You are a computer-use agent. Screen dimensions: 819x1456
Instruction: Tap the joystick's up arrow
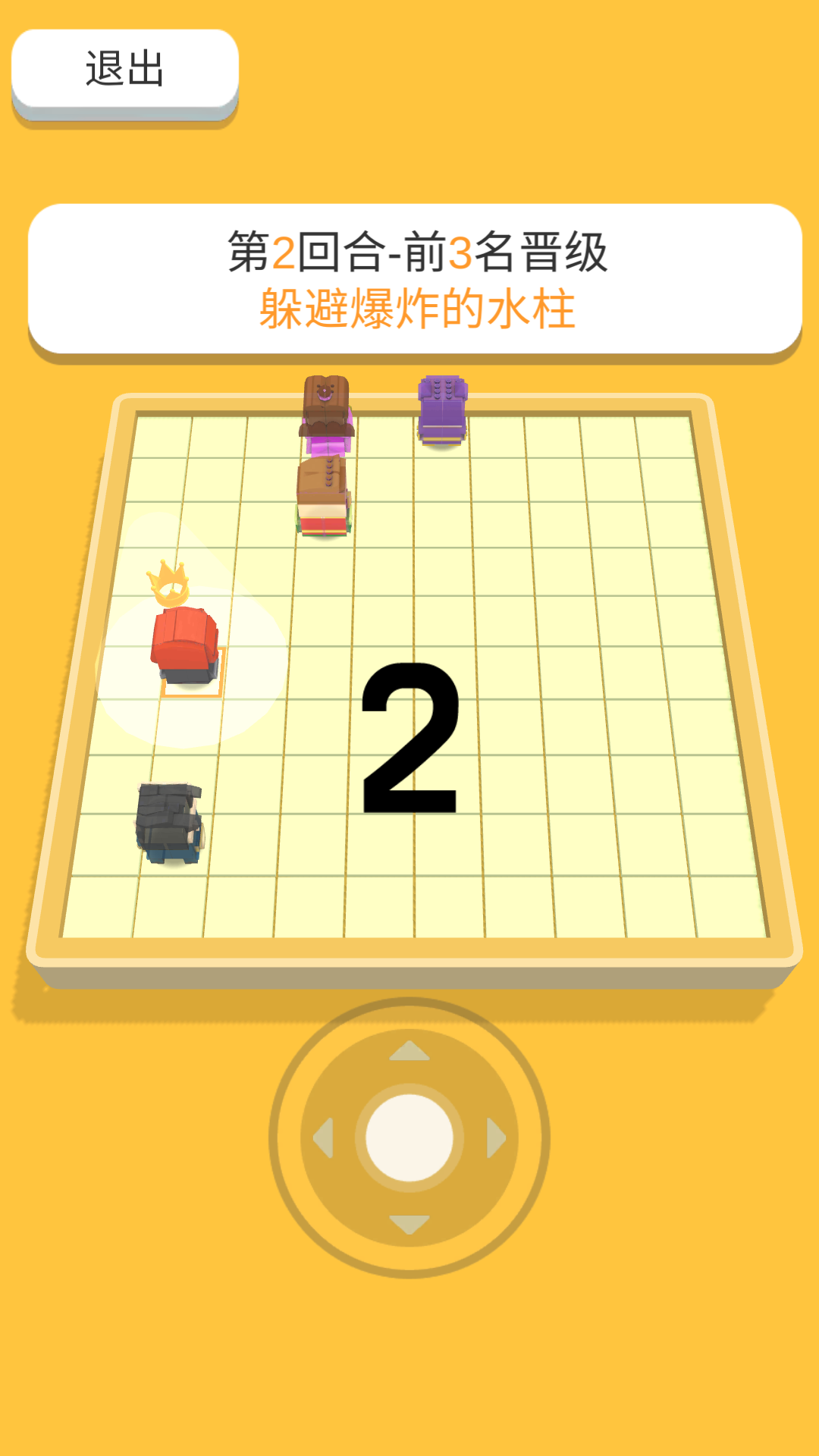coord(409,1052)
